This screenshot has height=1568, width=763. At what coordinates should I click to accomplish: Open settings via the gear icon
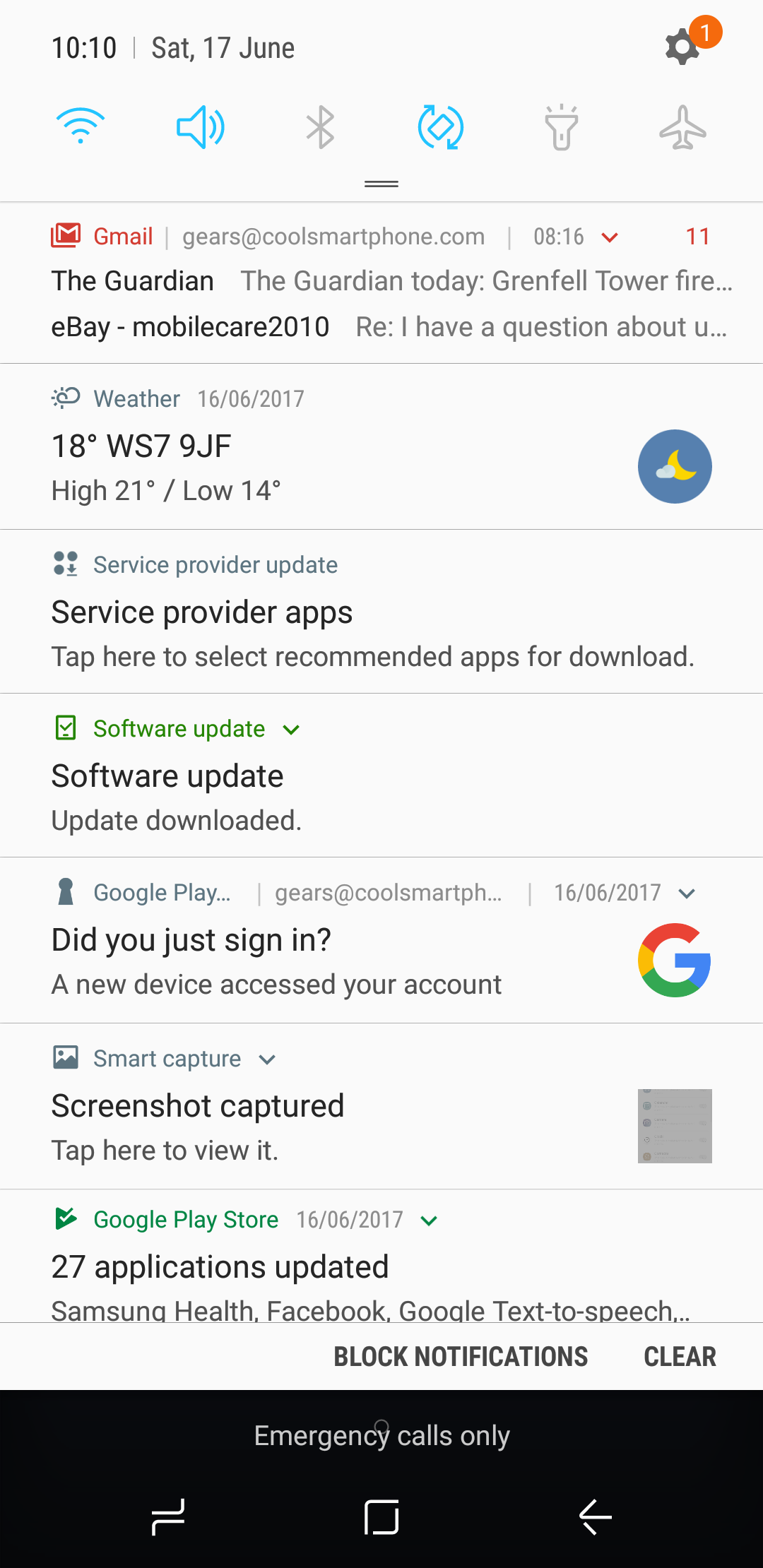point(682,47)
